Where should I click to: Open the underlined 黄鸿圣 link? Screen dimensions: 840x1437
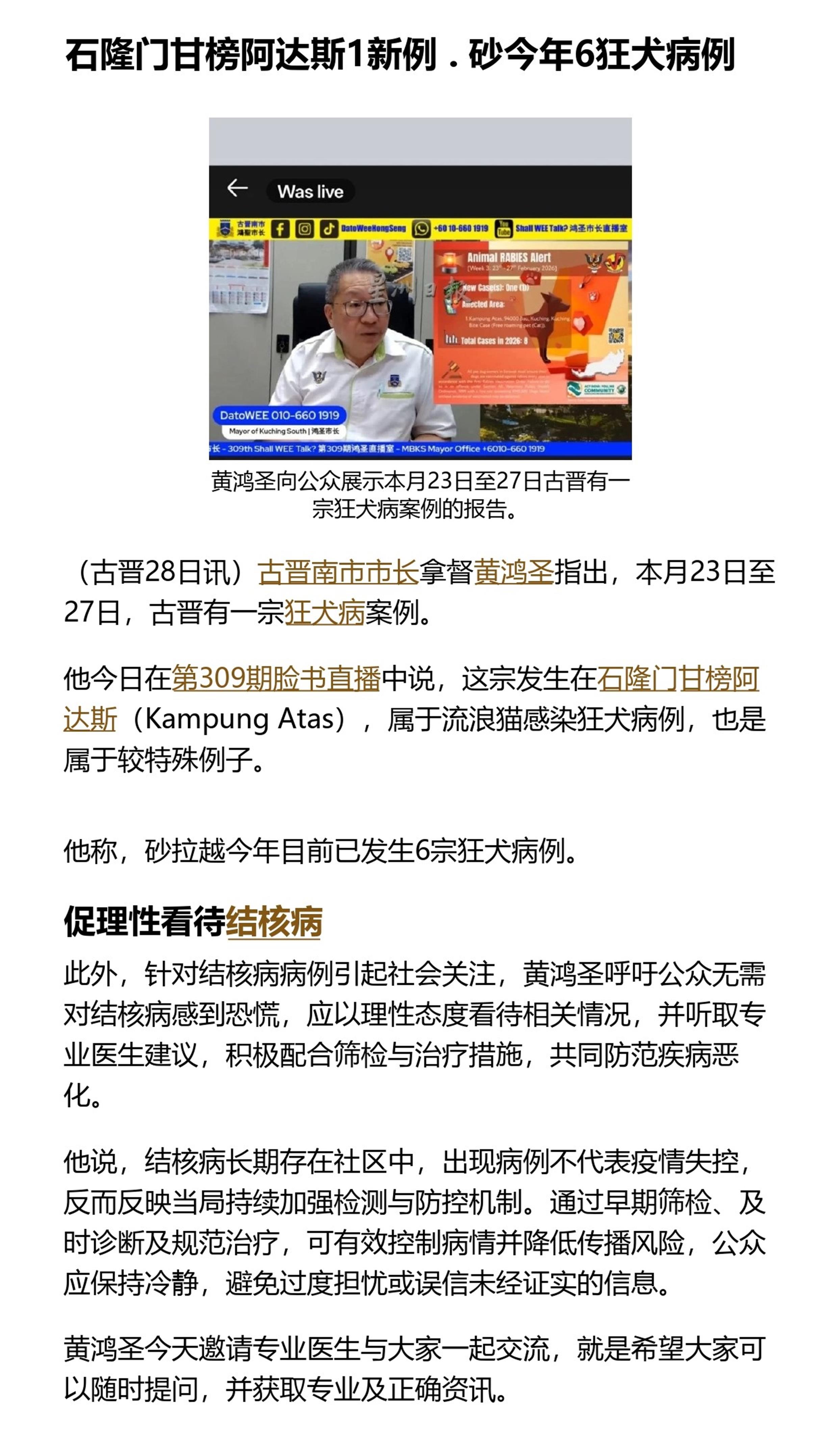point(513,573)
